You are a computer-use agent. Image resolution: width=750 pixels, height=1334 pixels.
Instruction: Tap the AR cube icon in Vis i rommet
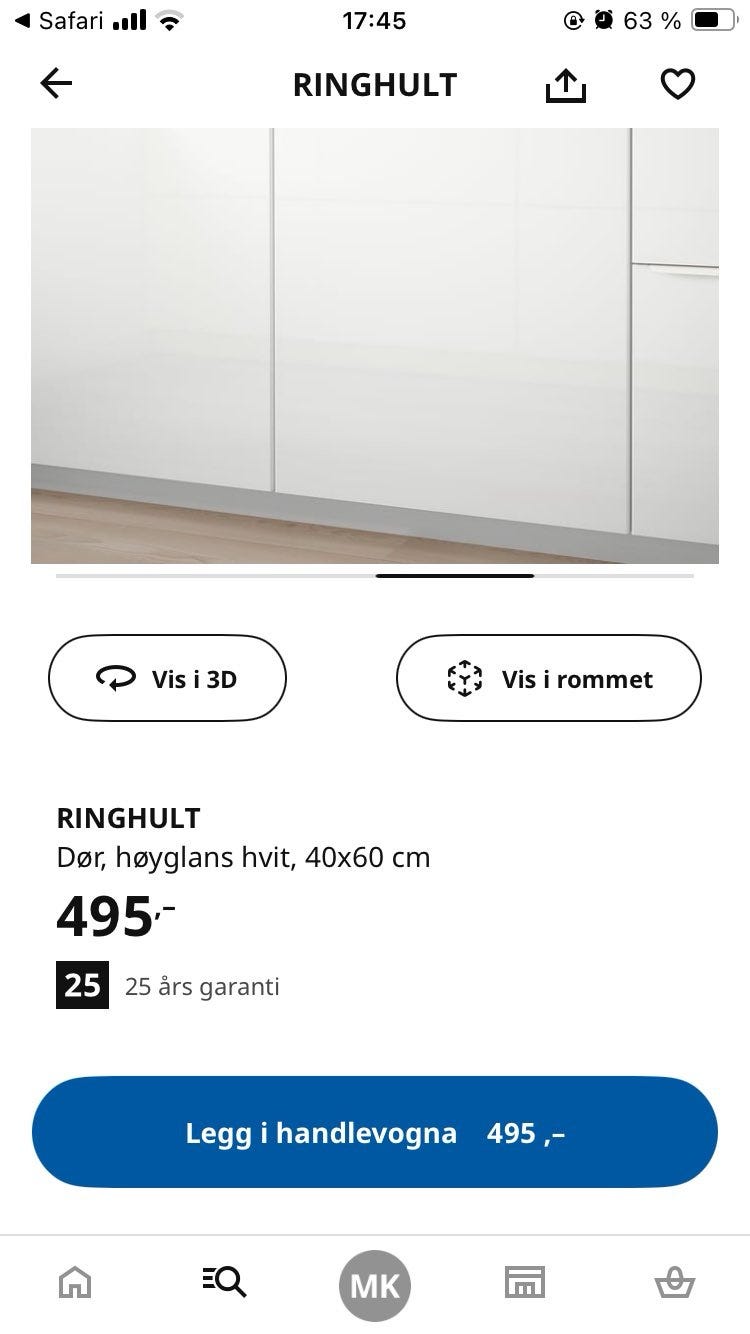click(x=464, y=677)
